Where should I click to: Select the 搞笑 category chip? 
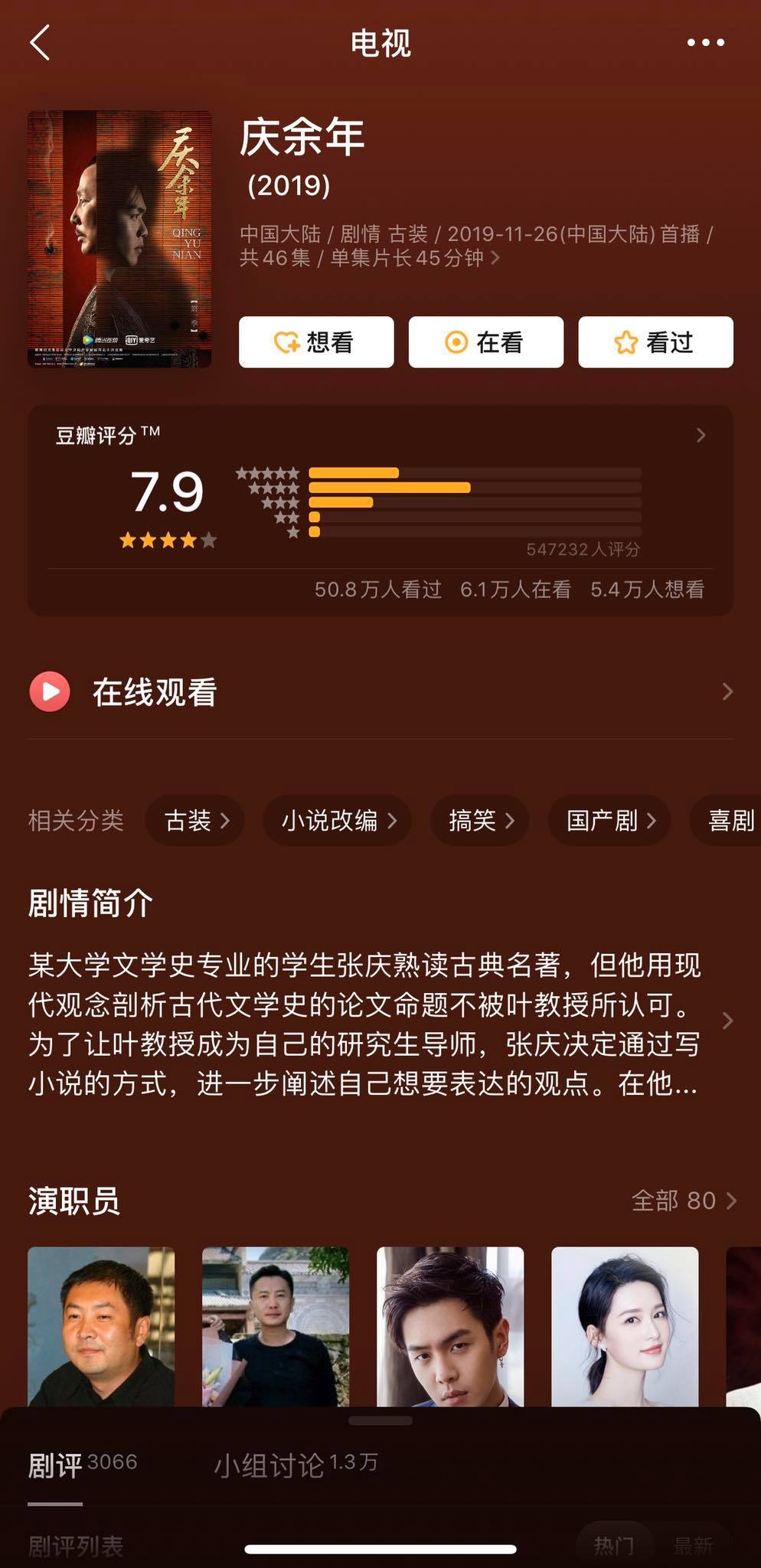[480, 821]
